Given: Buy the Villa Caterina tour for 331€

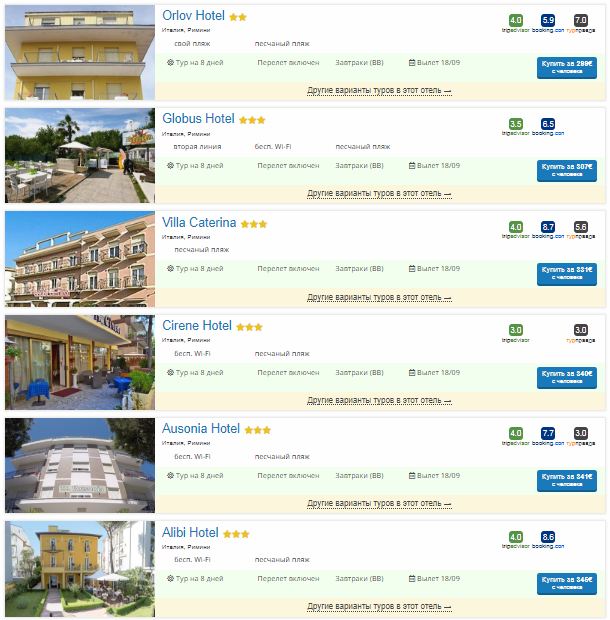Looking at the screenshot, I should [x=566, y=272].
